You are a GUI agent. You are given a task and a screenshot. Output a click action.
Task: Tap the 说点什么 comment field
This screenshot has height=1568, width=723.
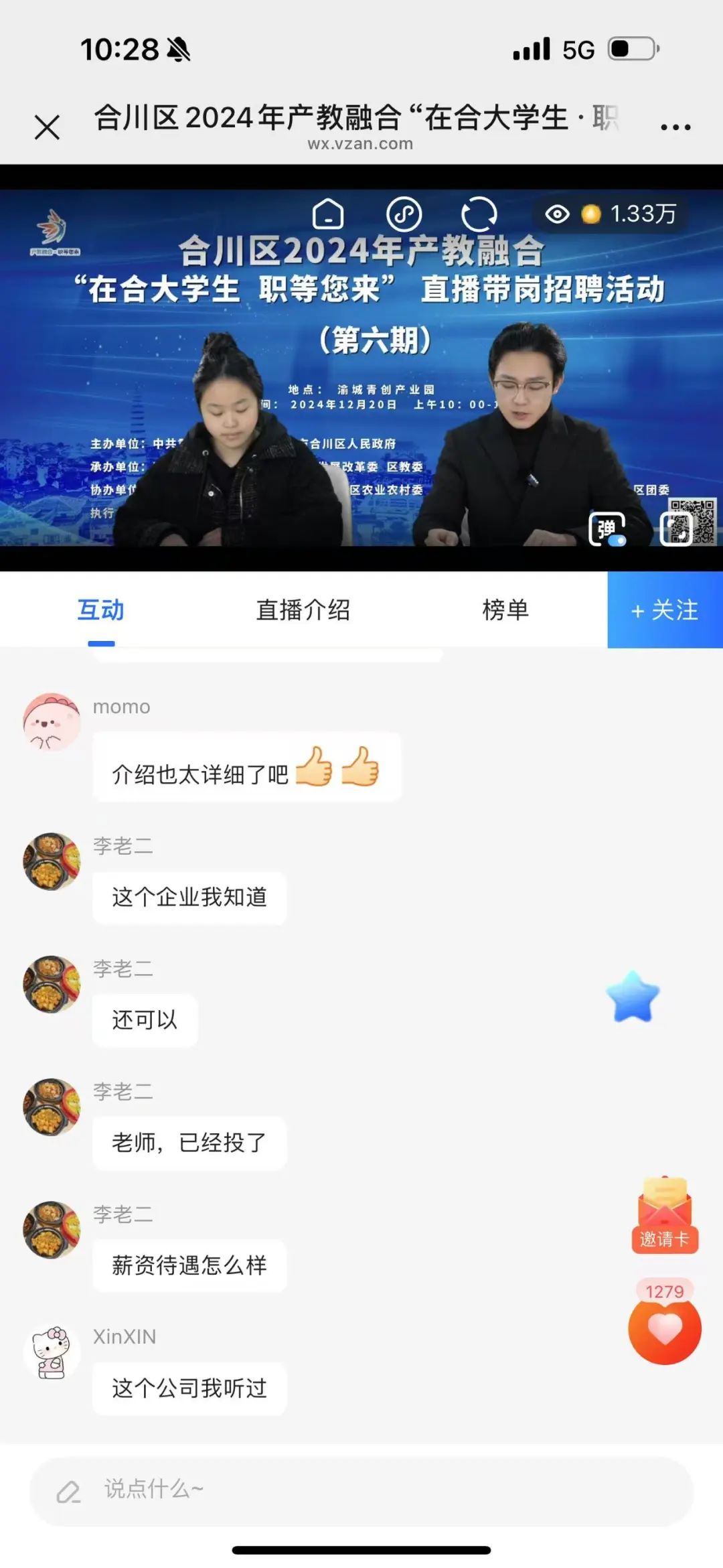pyautogui.click(x=361, y=1490)
